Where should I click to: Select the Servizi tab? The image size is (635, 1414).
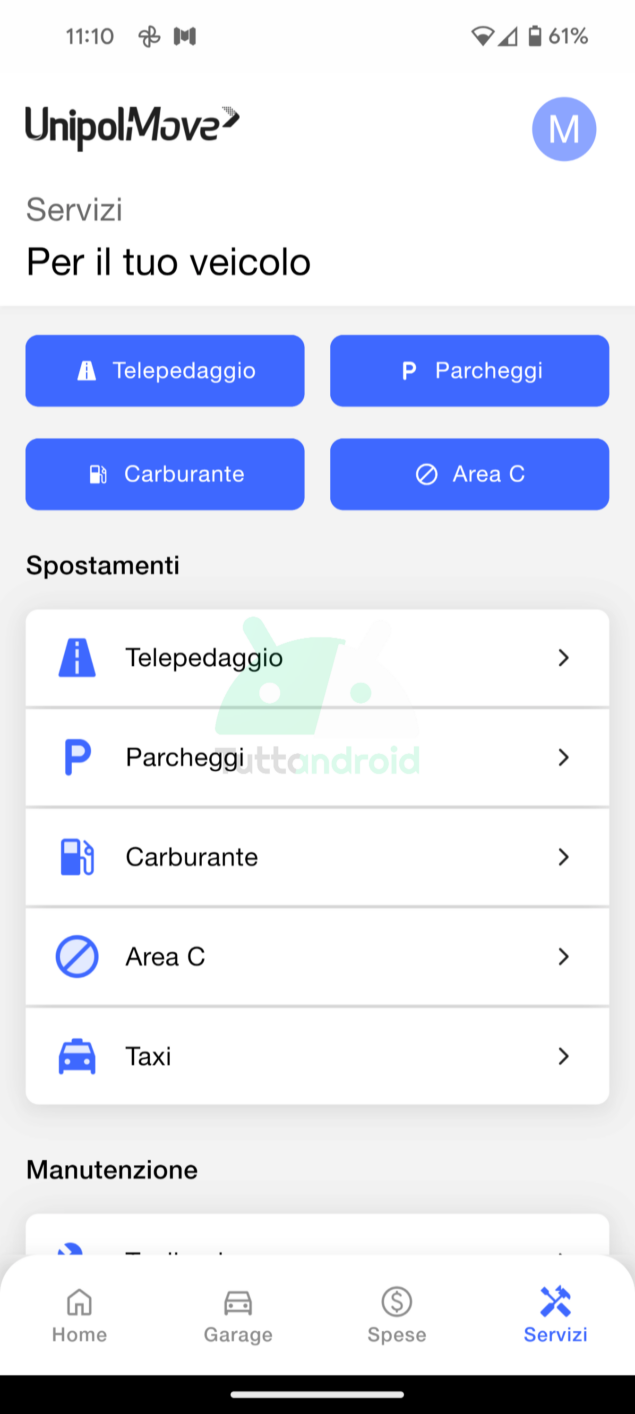point(555,1315)
